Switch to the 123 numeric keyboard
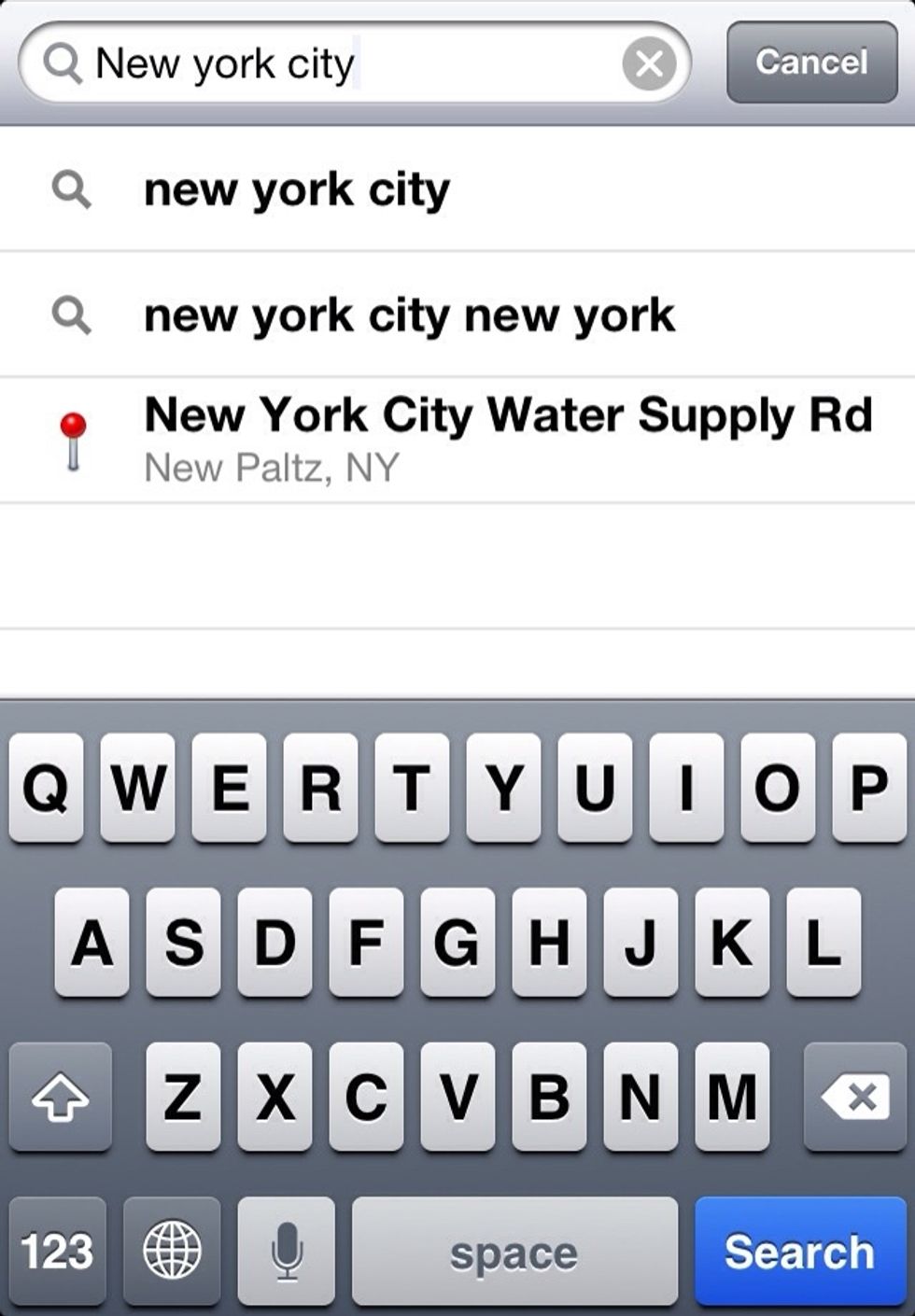915x1316 pixels. coord(57,1251)
